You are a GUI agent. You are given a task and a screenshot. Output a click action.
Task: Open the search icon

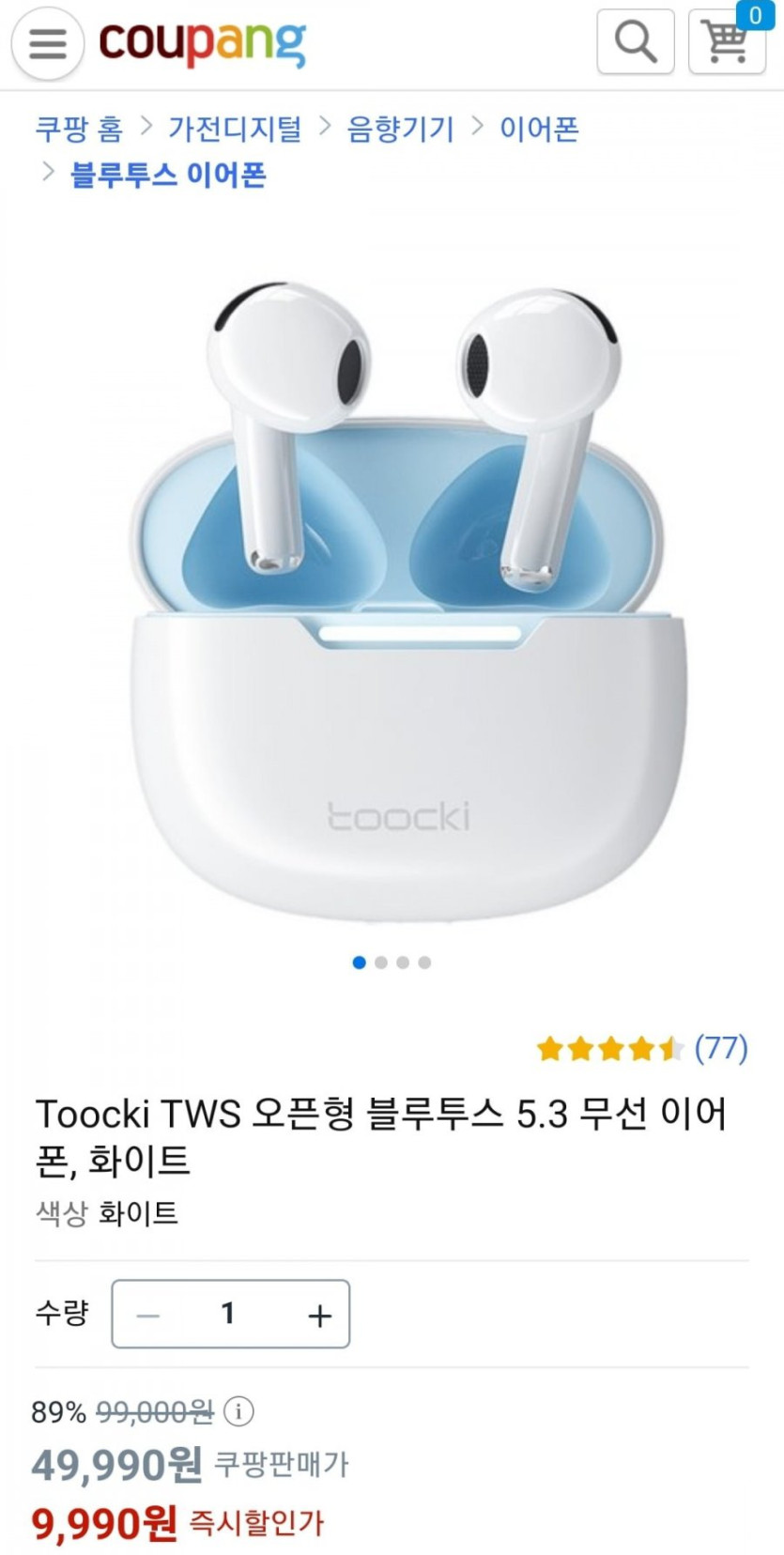click(x=636, y=42)
